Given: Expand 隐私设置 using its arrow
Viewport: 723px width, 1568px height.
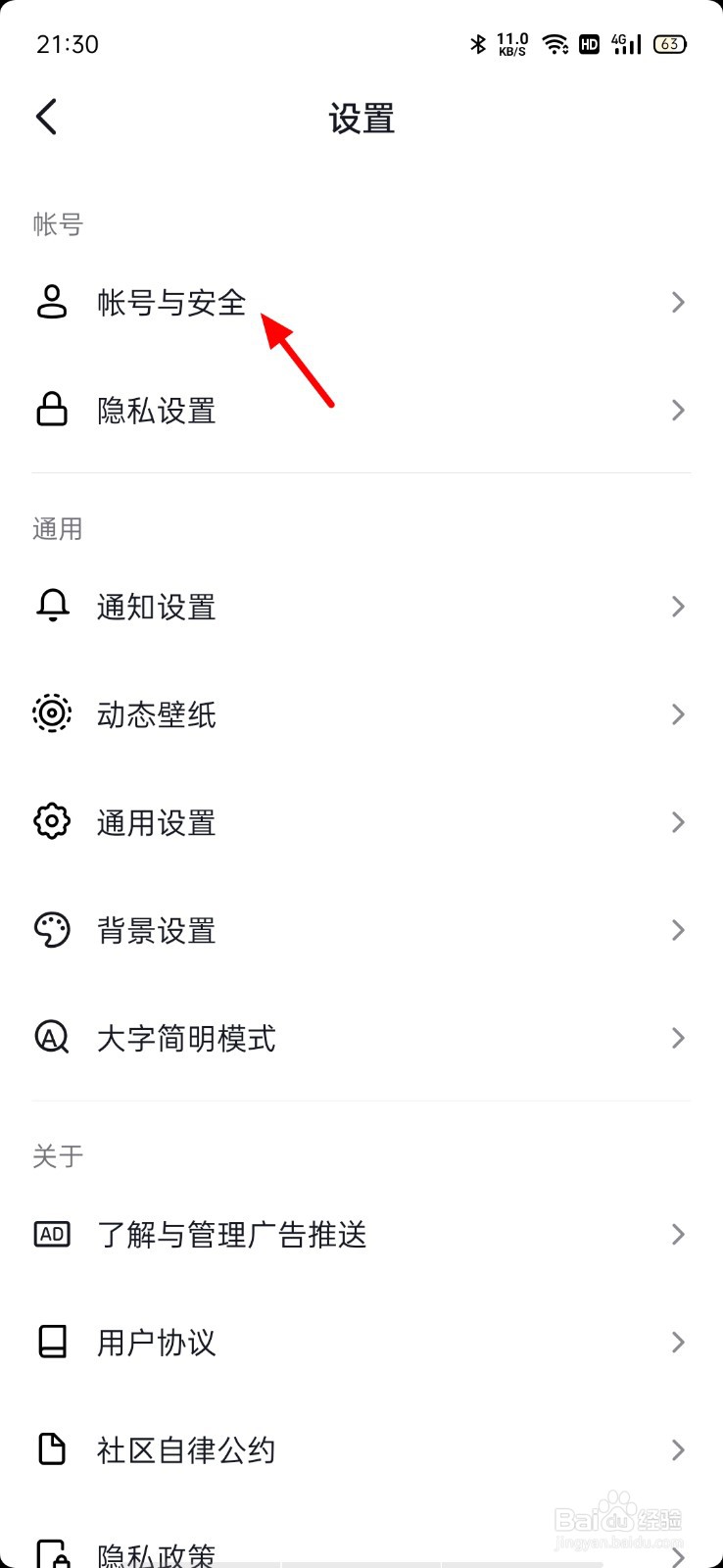Looking at the screenshot, I should point(677,410).
